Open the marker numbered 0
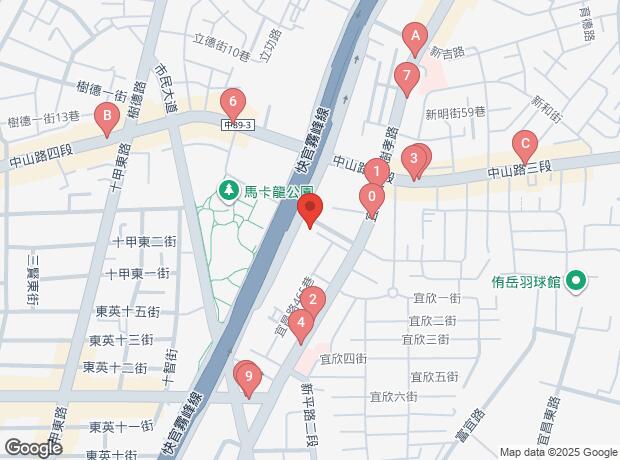The image size is (620, 460). pyautogui.click(x=371, y=196)
